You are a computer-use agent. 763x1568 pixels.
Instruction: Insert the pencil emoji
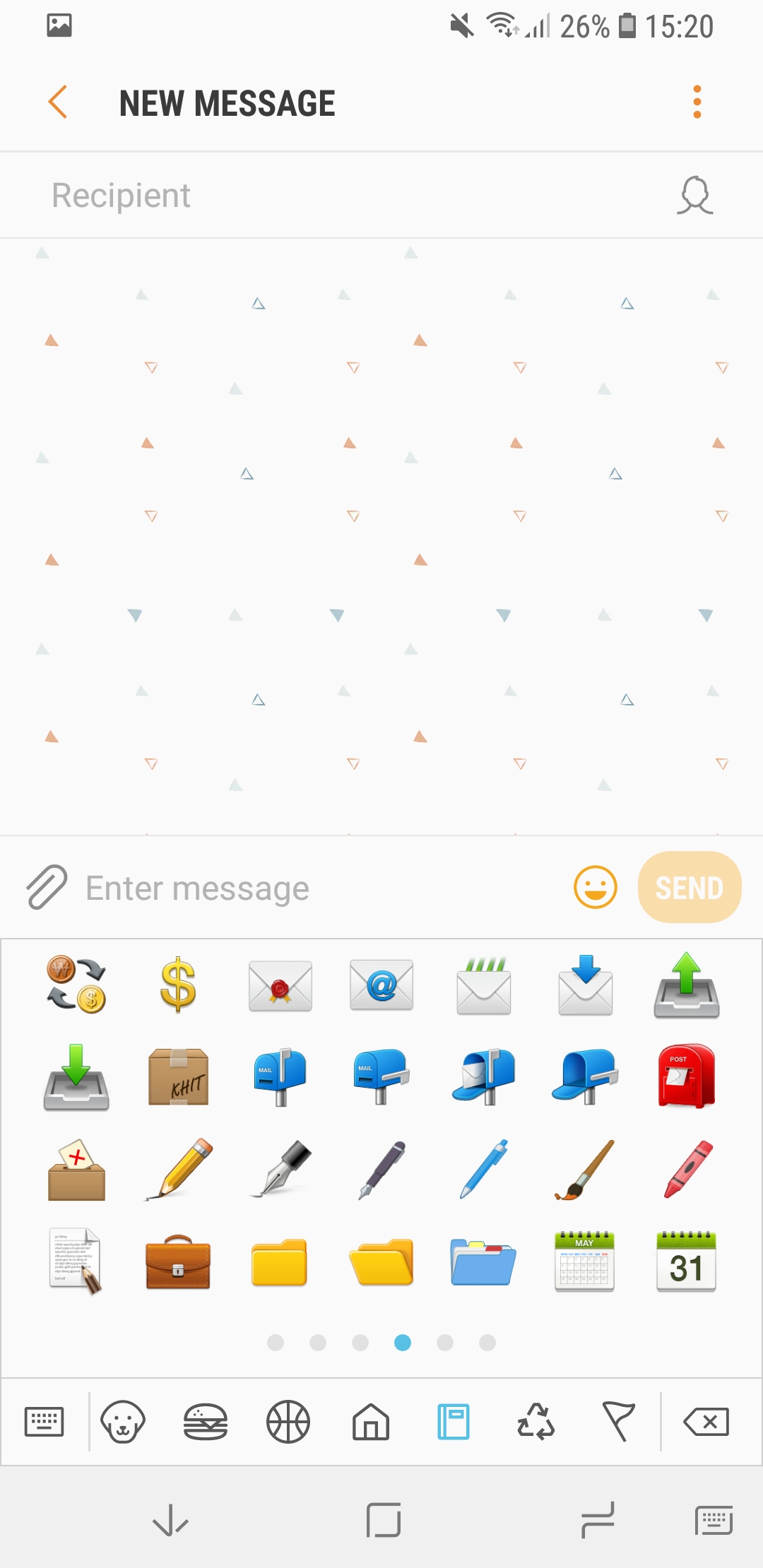click(179, 1168)
